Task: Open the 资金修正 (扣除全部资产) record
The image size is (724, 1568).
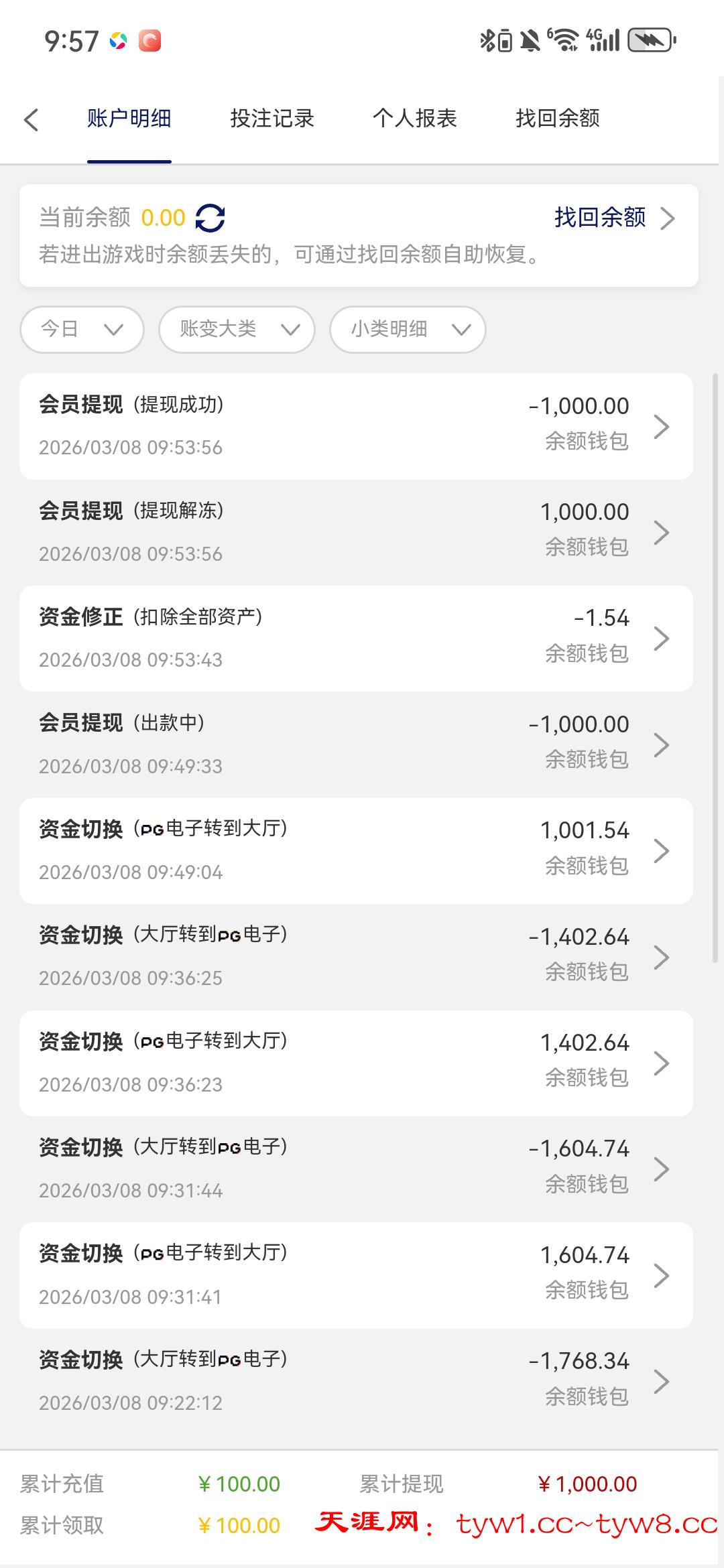Action: point(356,638)
